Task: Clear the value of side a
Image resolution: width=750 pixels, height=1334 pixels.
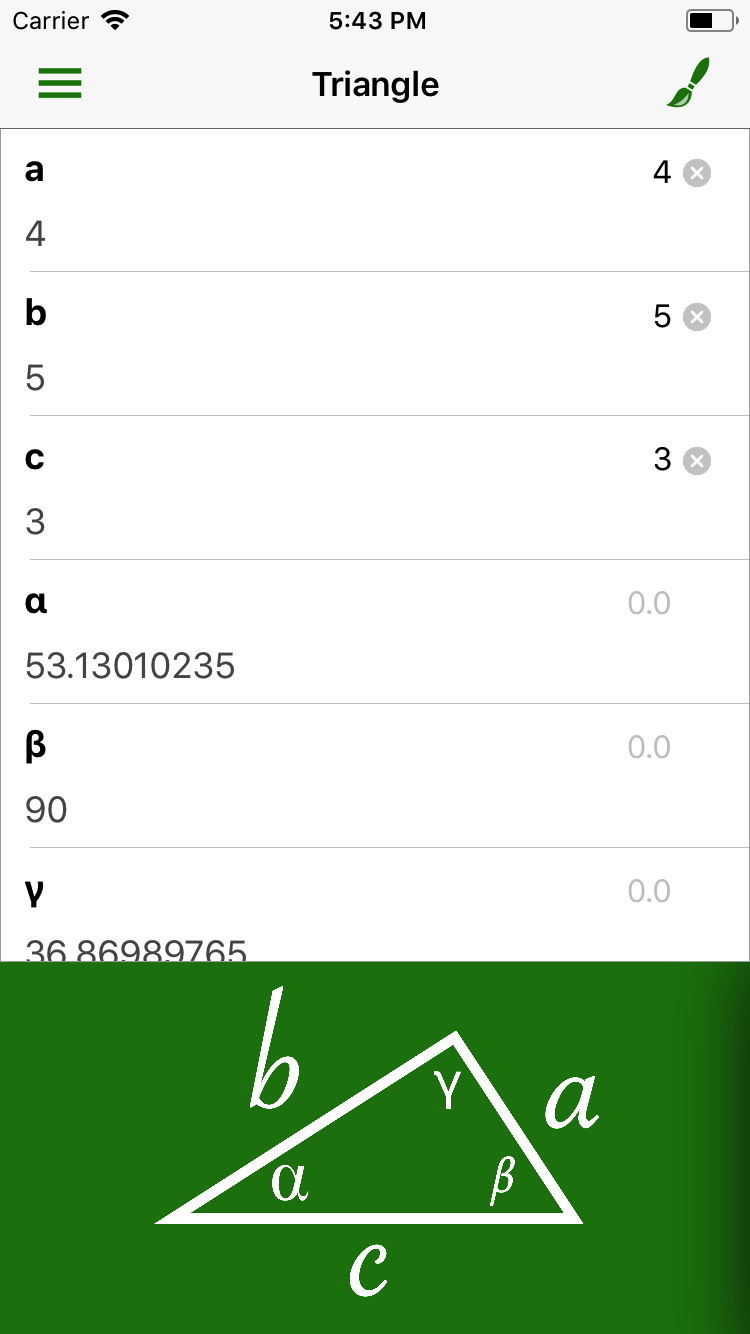Action: click(697, 173)
